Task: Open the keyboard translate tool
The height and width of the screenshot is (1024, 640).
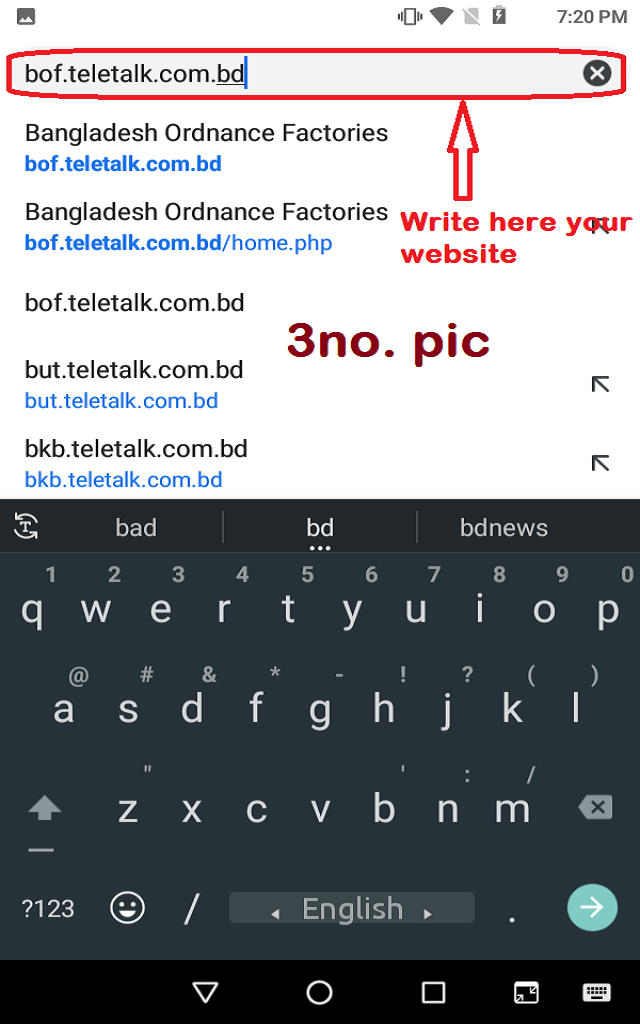Action: 27,527
